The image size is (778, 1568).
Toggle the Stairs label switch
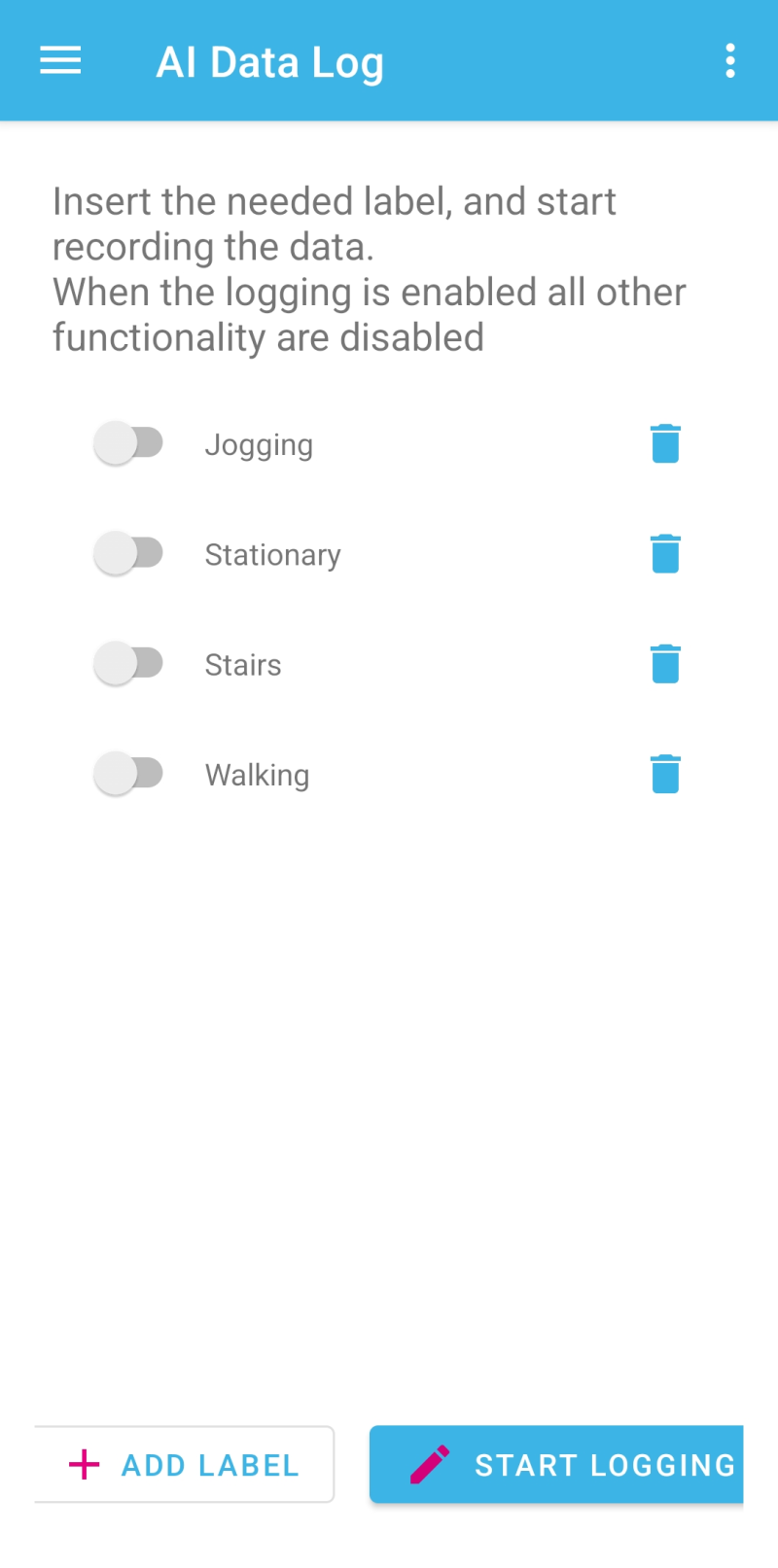point(128,663)
